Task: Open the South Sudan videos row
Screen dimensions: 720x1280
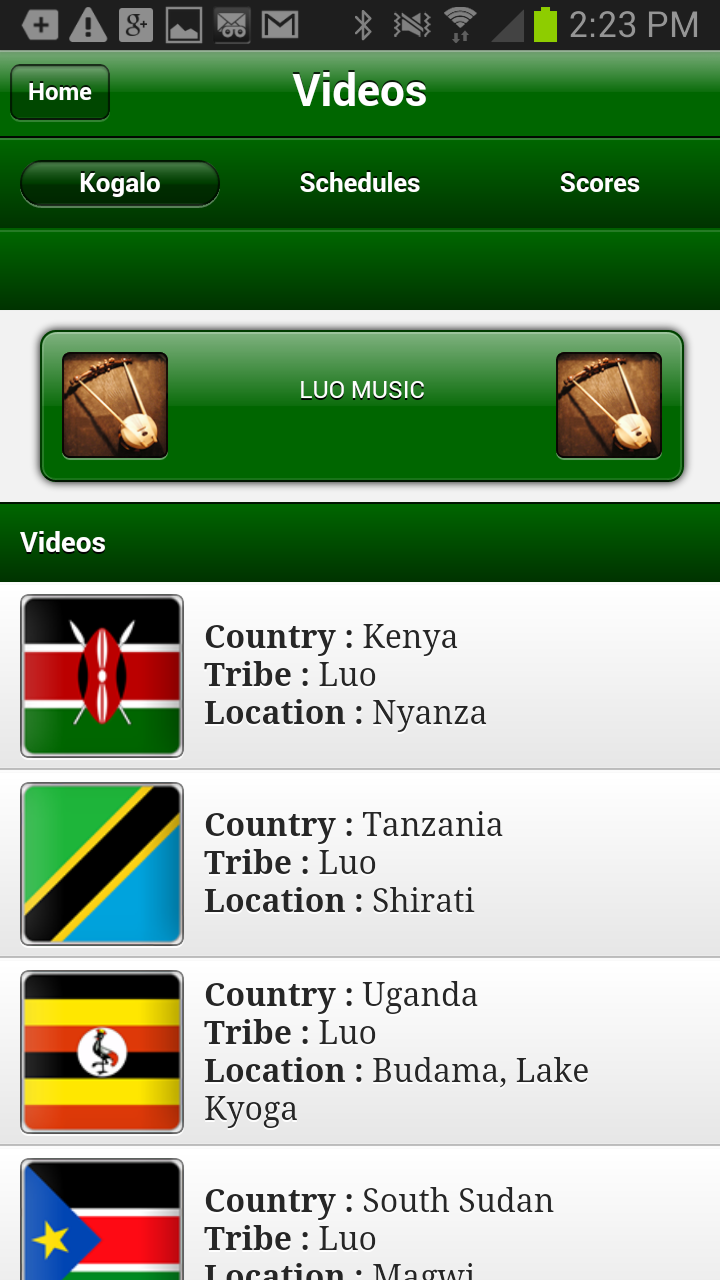Action: [360, 1220]
